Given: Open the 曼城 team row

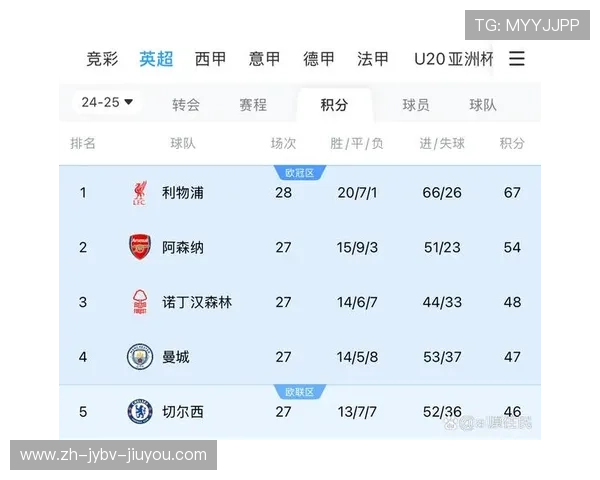Looking at the screenshot, I should click(176, 357).
